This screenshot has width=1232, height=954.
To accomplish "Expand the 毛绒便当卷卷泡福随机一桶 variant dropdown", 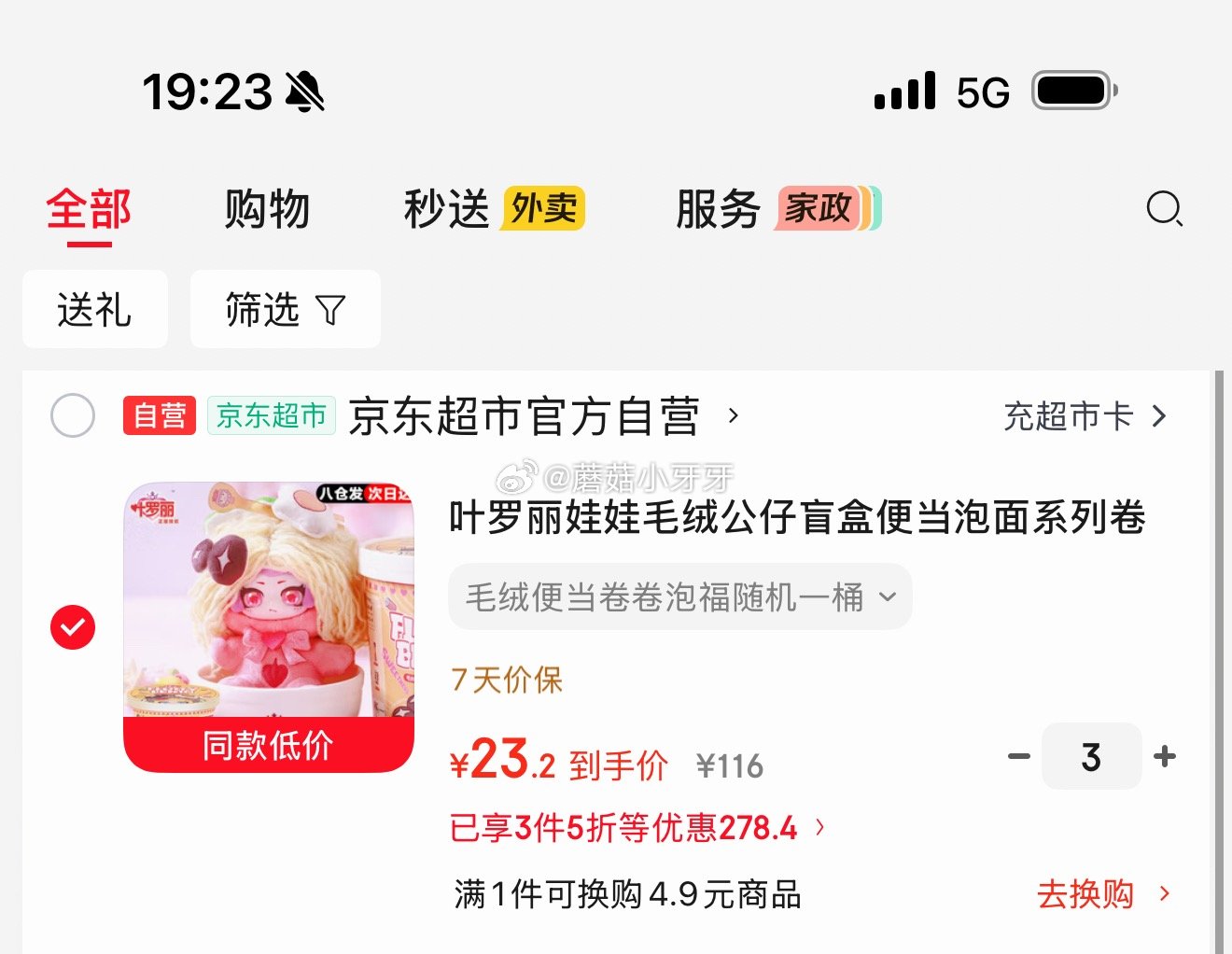I will click(680, 597).
